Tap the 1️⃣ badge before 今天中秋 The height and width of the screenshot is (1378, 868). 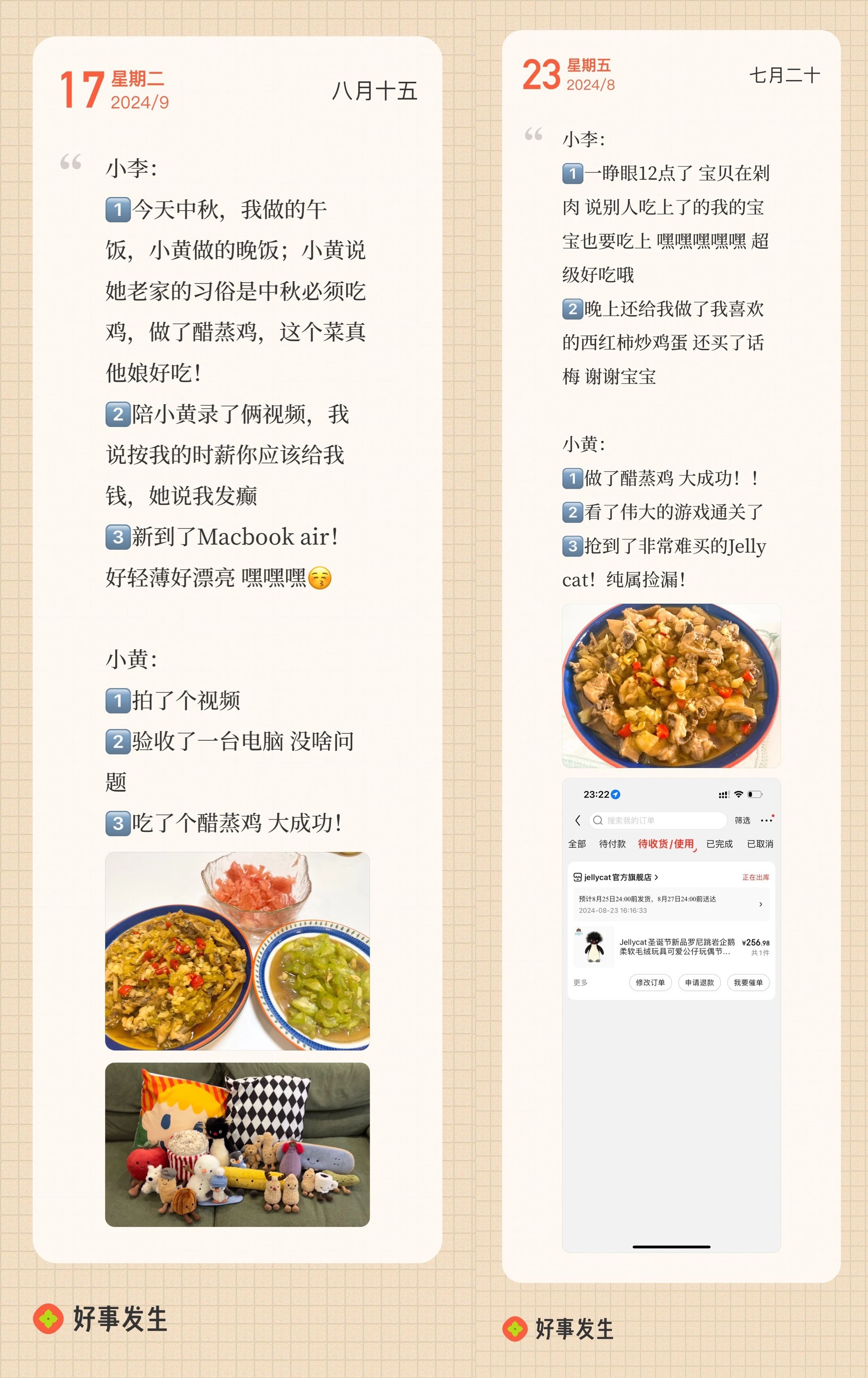point(118,210)
